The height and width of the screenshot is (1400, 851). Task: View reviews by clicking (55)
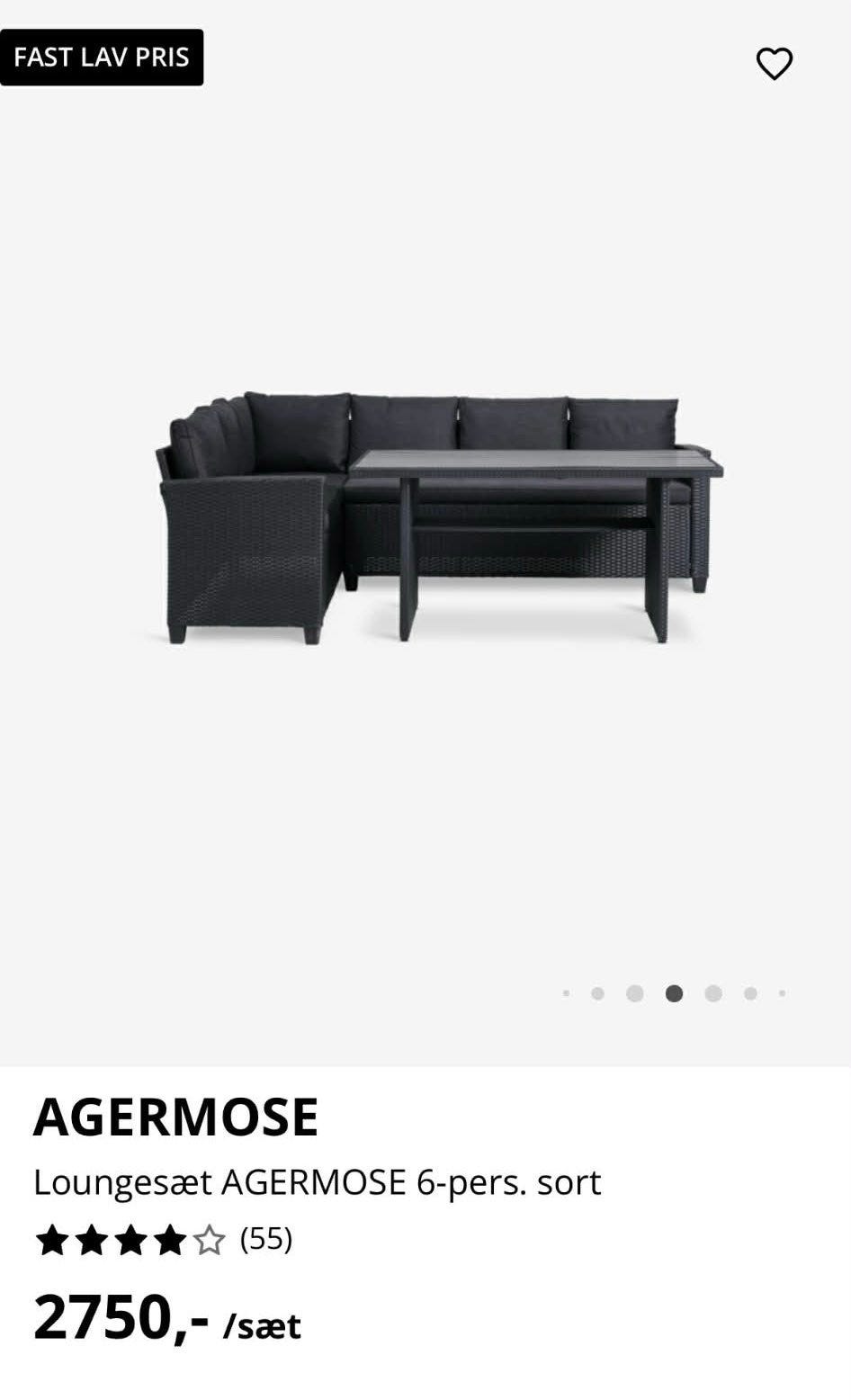[267, 1239]
